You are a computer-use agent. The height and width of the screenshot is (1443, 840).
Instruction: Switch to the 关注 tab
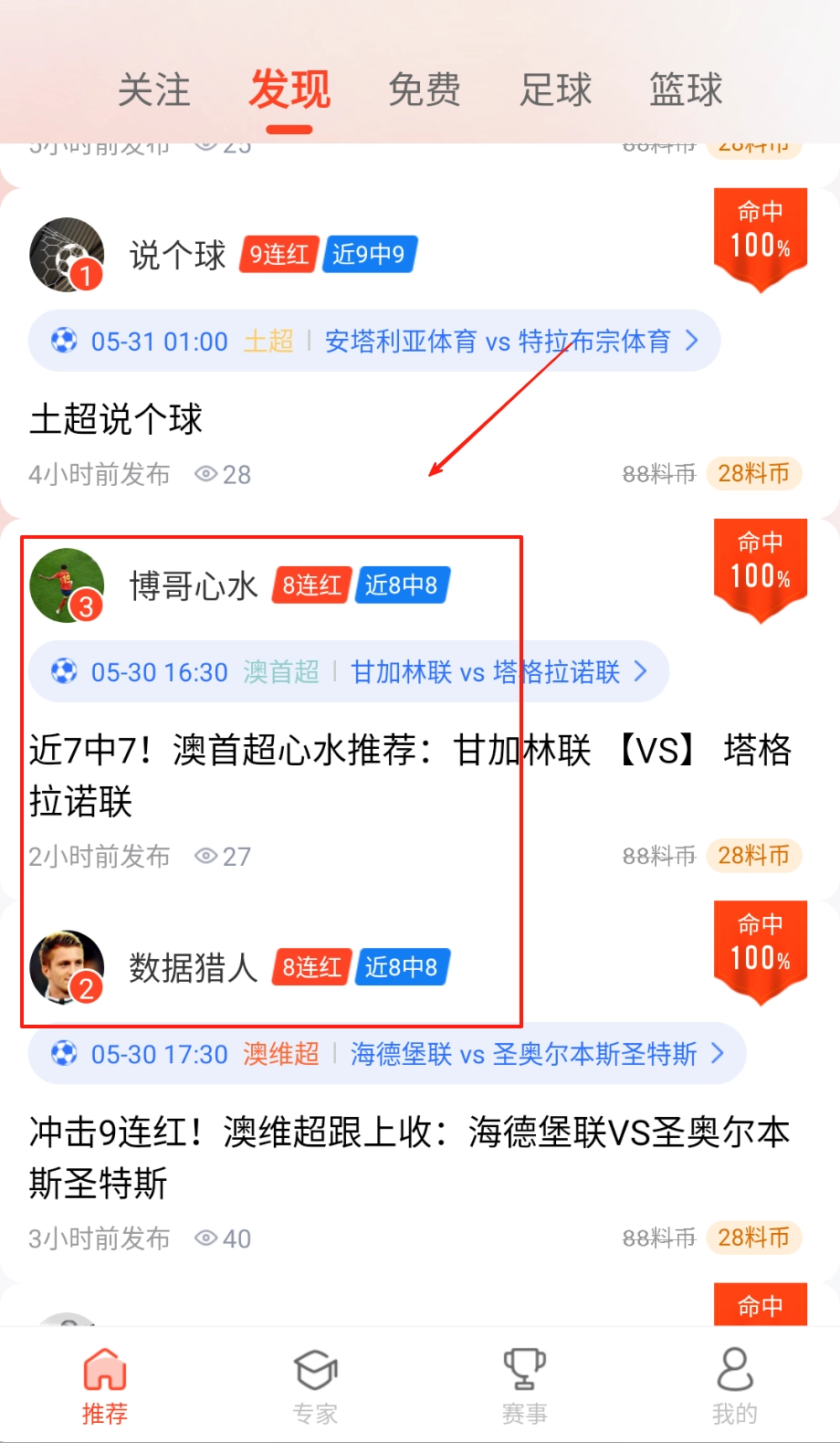153,90
